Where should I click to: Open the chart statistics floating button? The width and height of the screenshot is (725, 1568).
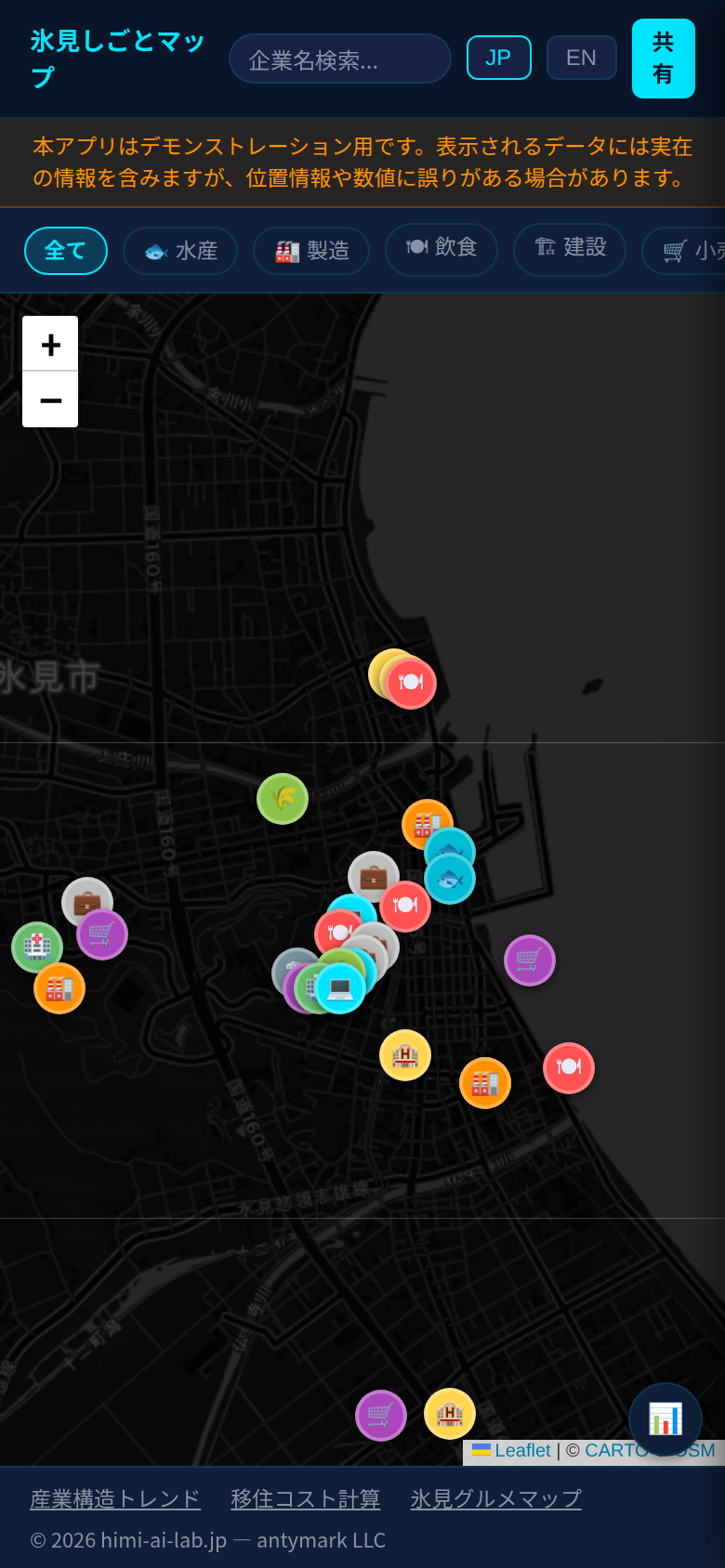click(x=665, y=1418)
